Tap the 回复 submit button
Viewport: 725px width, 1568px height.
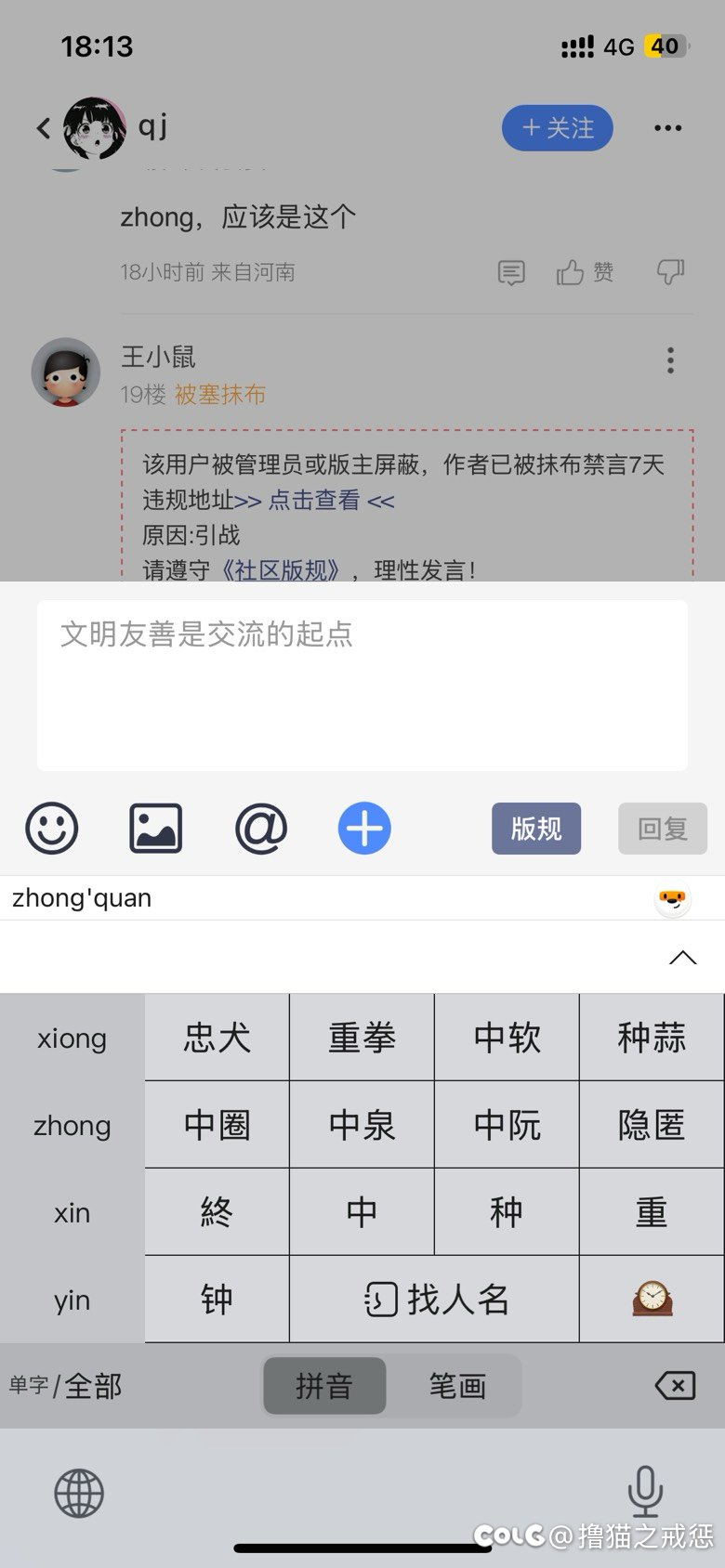[663, 829]
